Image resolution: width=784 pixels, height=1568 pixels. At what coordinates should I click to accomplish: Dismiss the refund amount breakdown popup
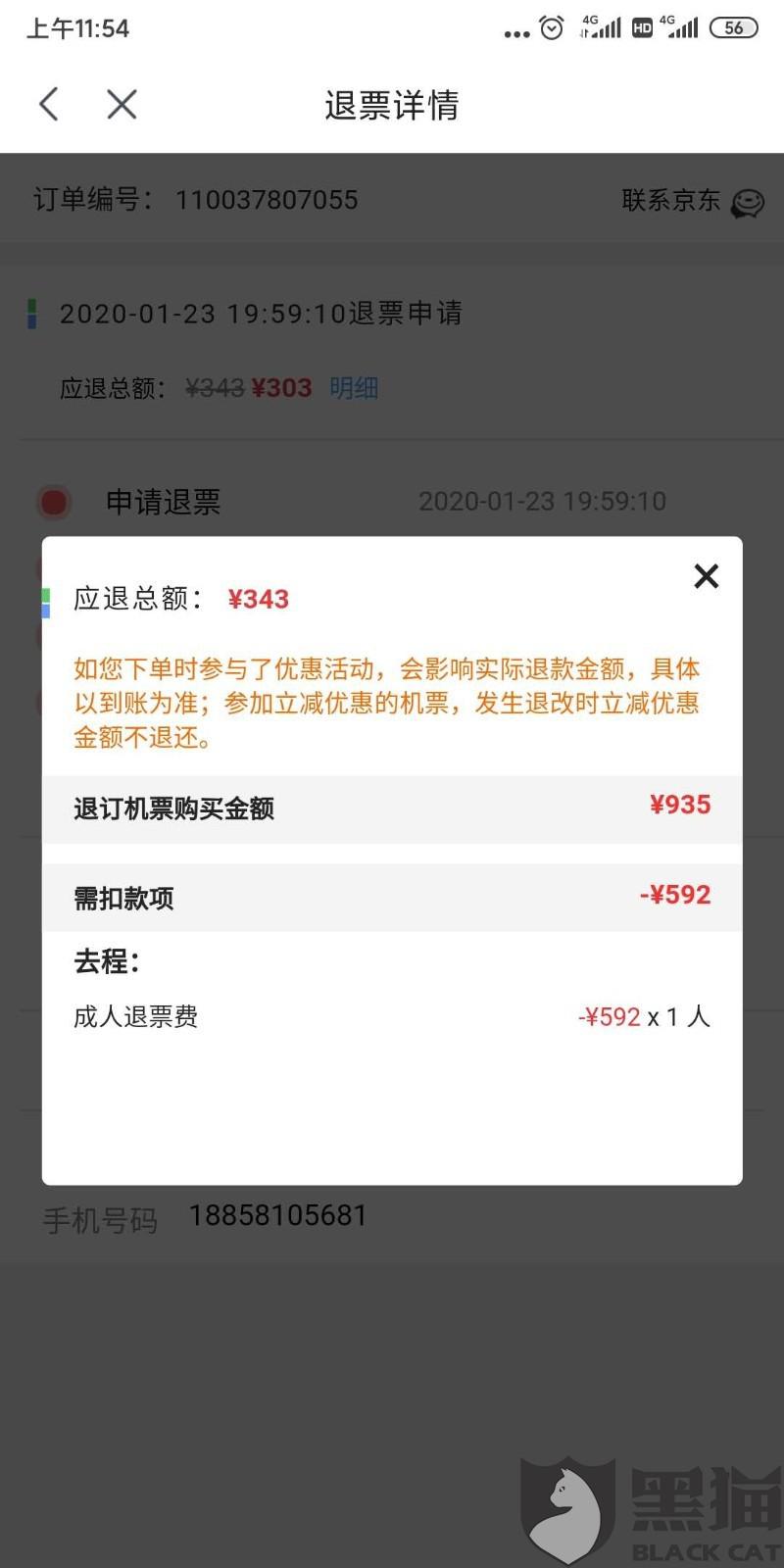706,576
